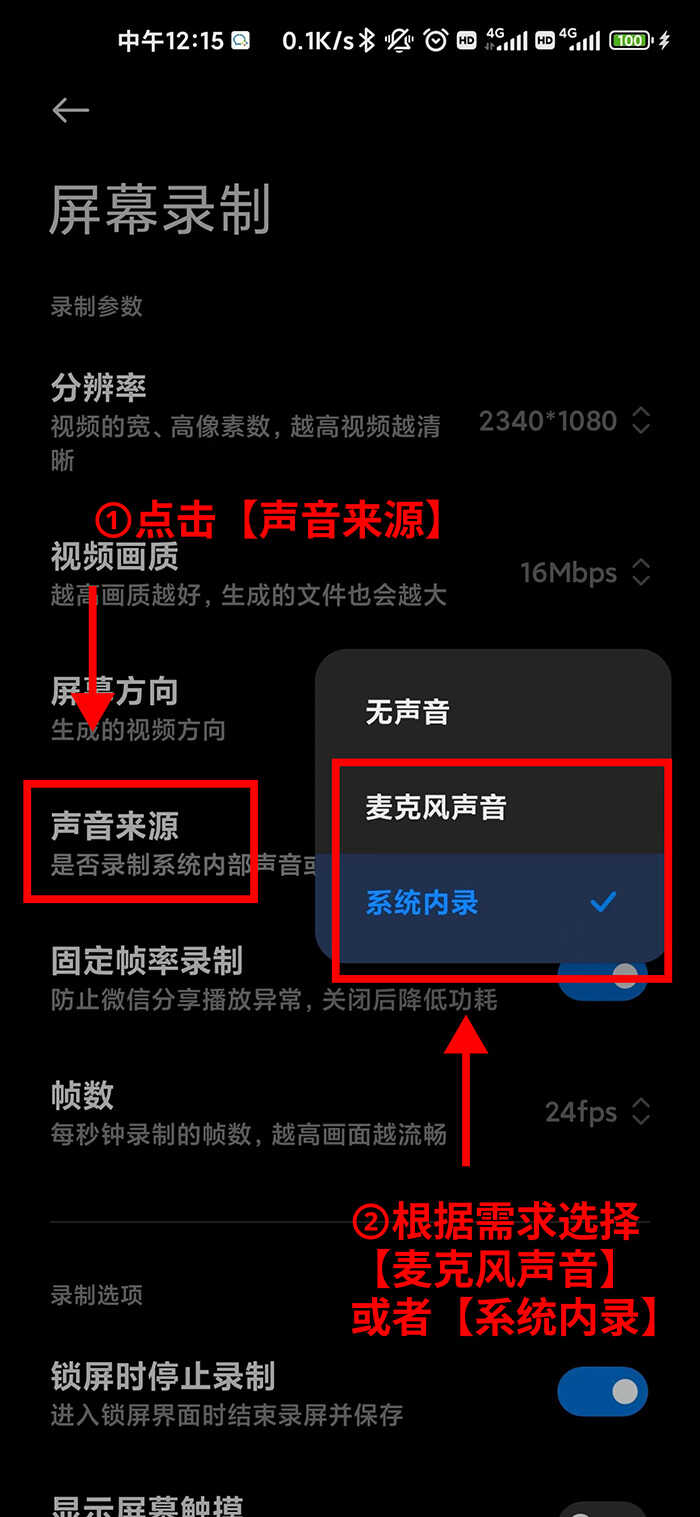
Task: Change 视频画质 bitrate setting
Action: coord(584,573)
